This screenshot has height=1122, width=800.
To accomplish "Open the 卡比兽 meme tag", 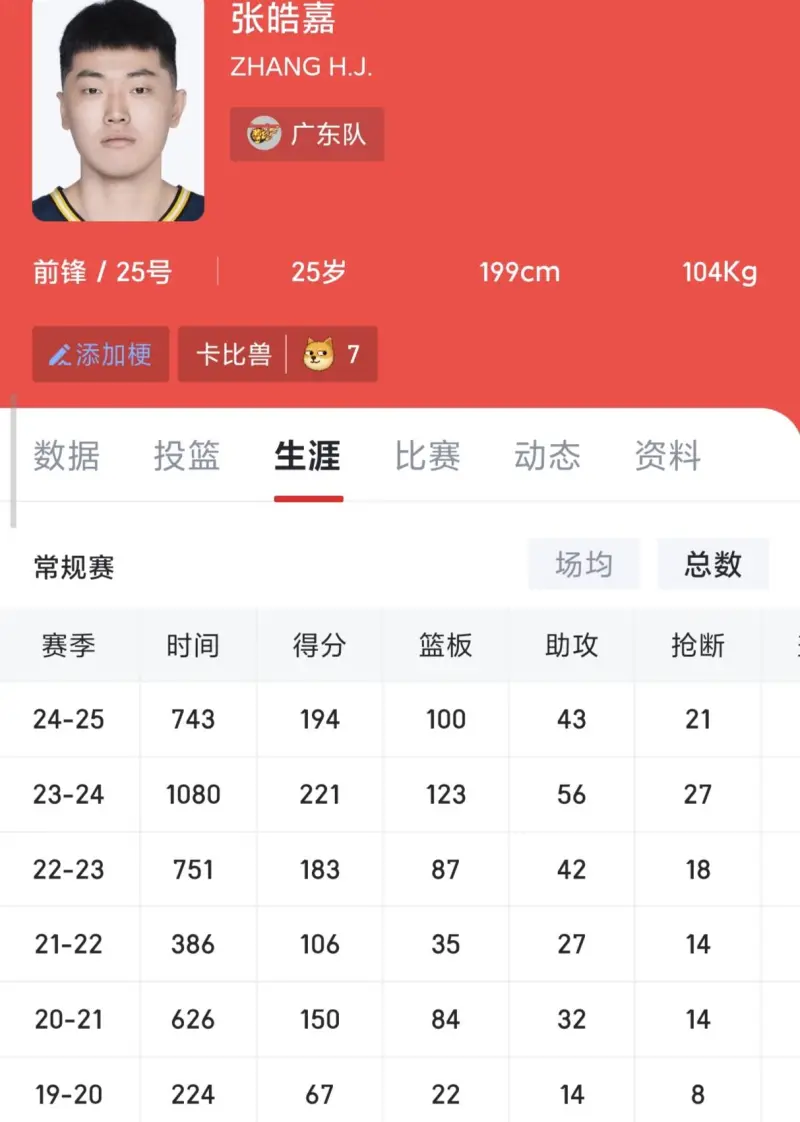I will tap(277, 354).
